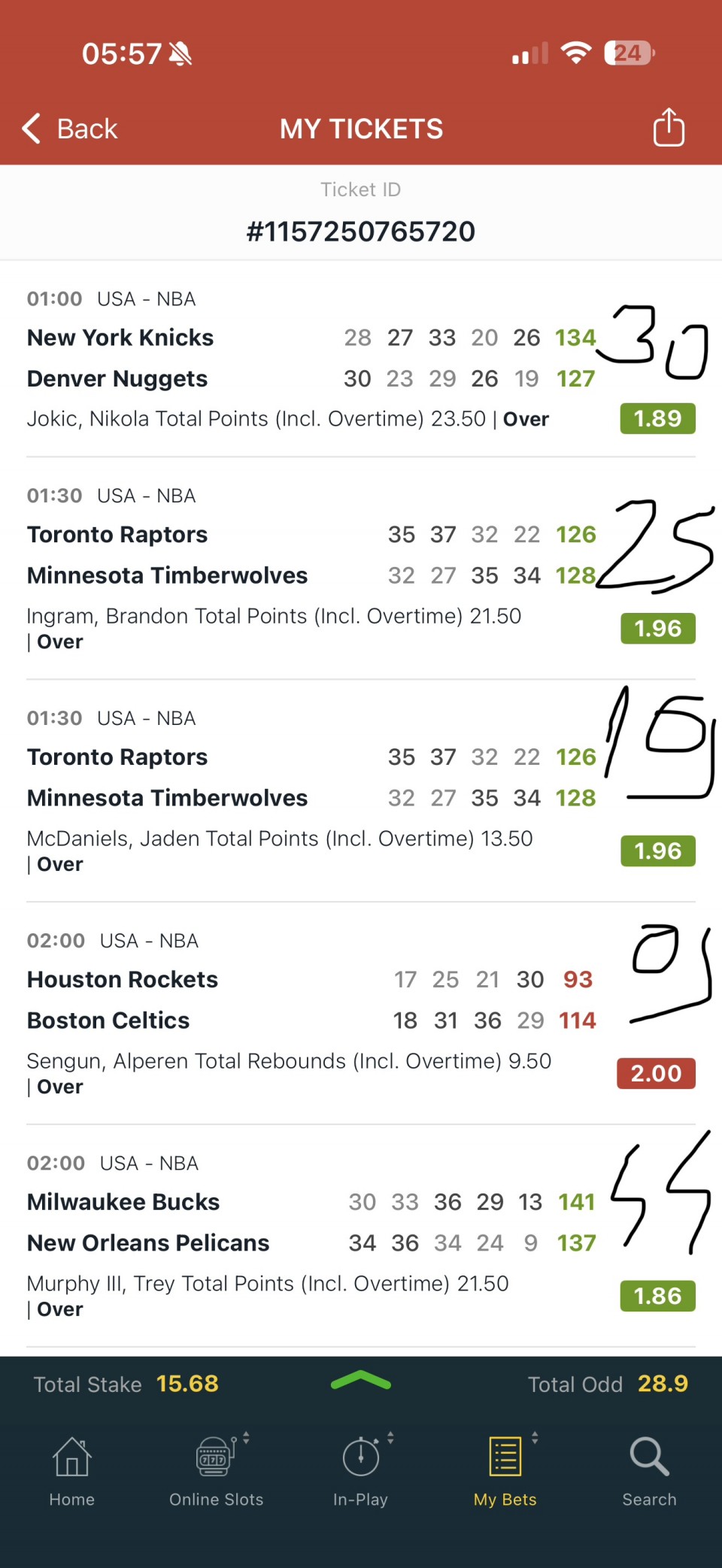Switch to the In-Play tab
722x1568 pixels.
click(361, 1469)
